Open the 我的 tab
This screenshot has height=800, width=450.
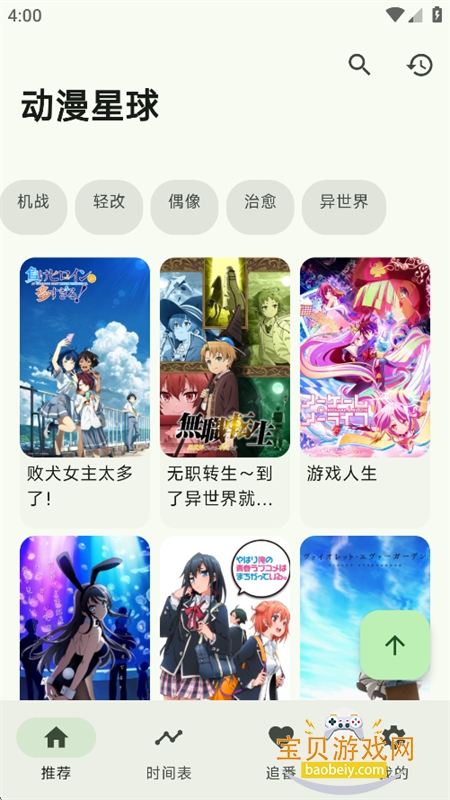(x=394, y=751)
